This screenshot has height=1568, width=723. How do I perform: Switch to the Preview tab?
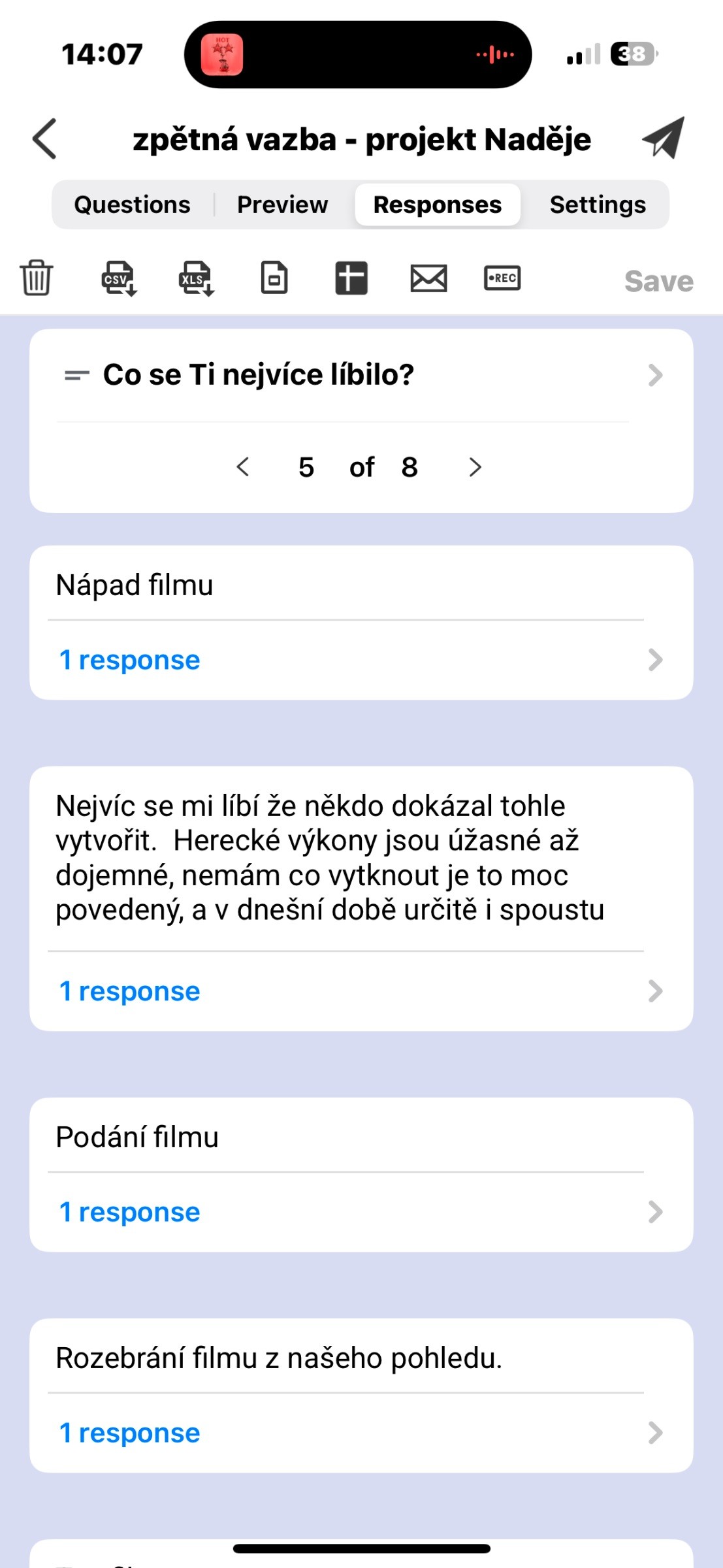[x=282, y=204]
